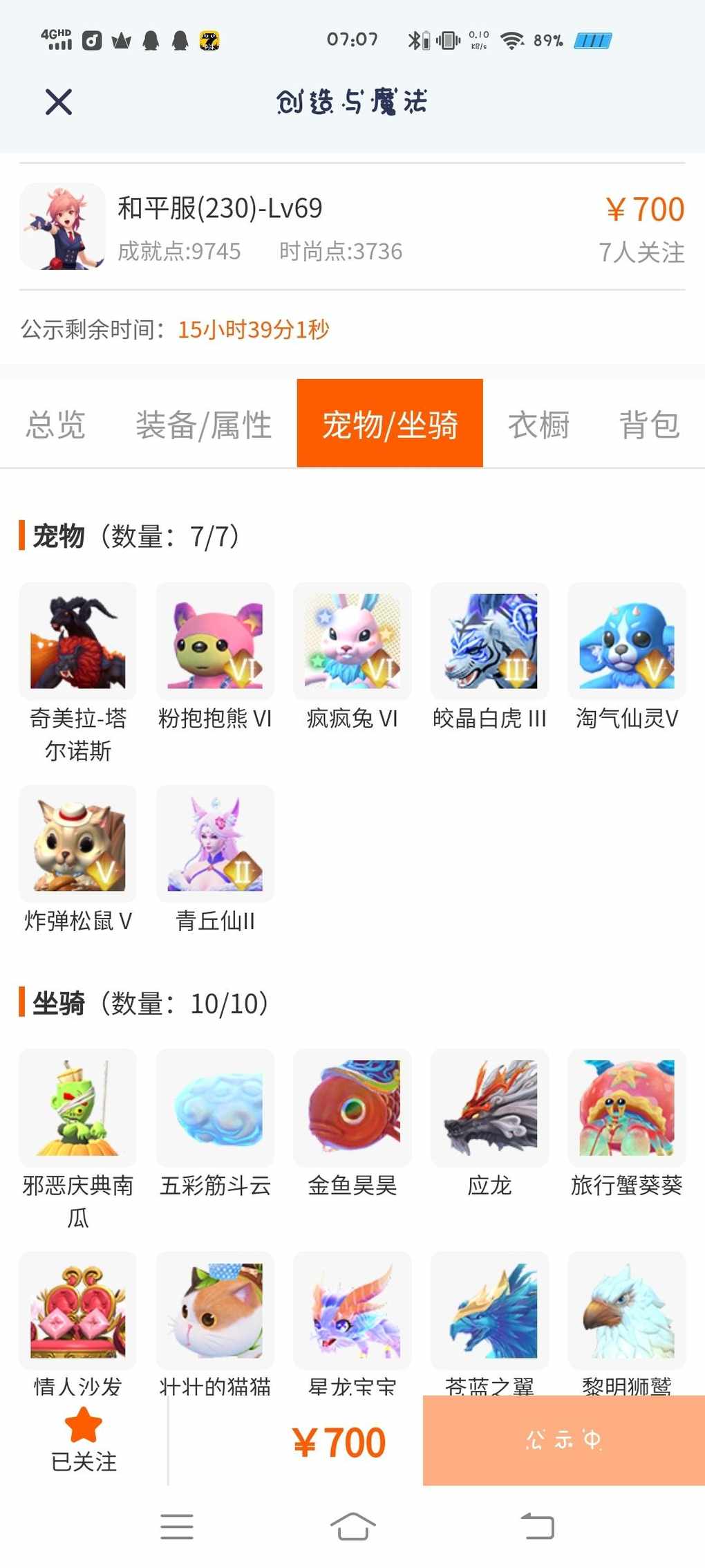The image size is (705, 1568).
Task: Select the 炸弹松鼠 V pet
Action: point(78,844)
